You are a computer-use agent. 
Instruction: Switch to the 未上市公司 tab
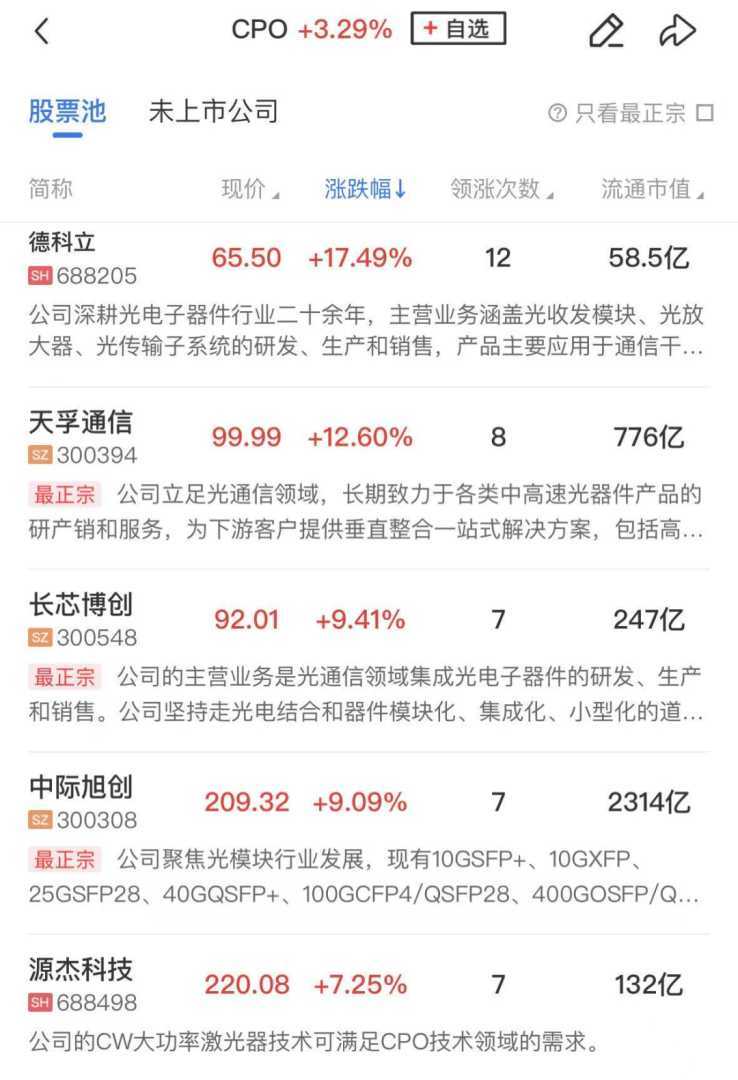(213, 111)
